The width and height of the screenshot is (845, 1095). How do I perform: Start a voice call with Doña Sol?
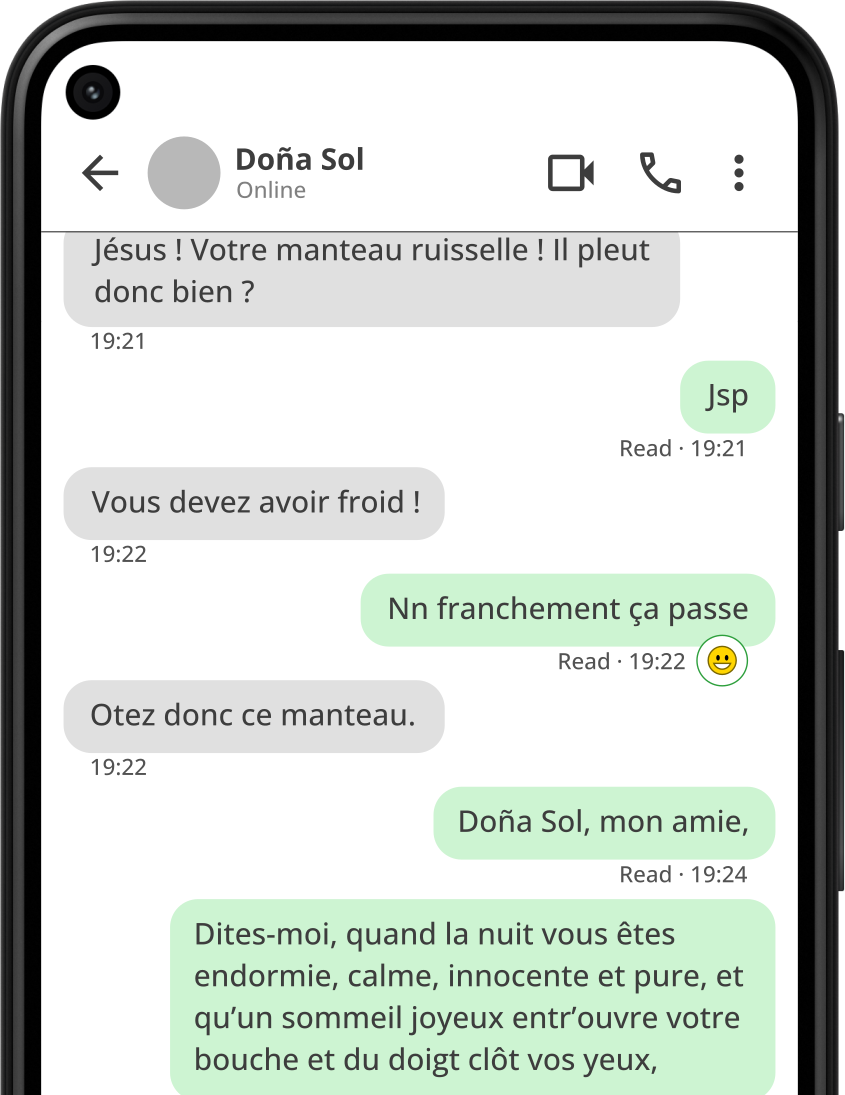click(660, 173)
